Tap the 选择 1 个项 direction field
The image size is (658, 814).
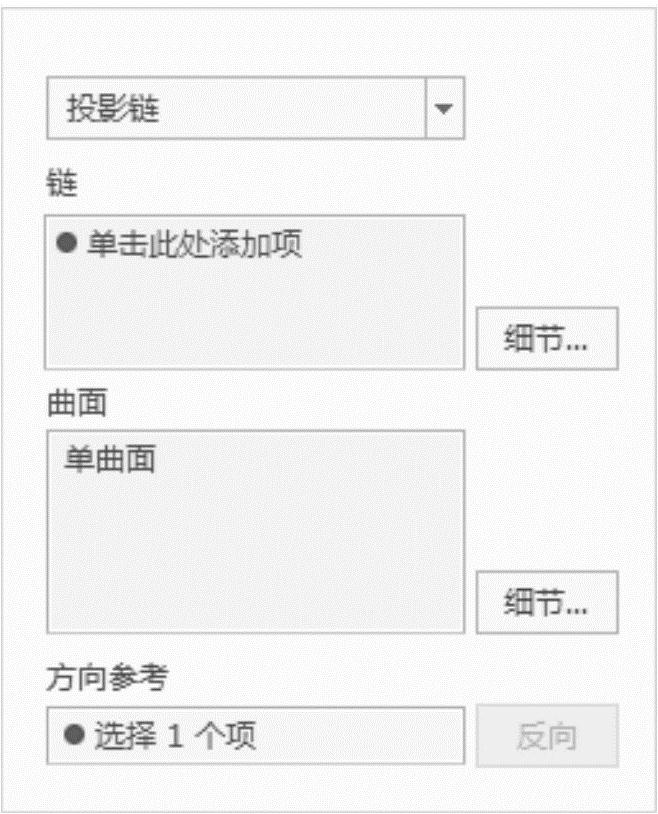click(255, 737)
